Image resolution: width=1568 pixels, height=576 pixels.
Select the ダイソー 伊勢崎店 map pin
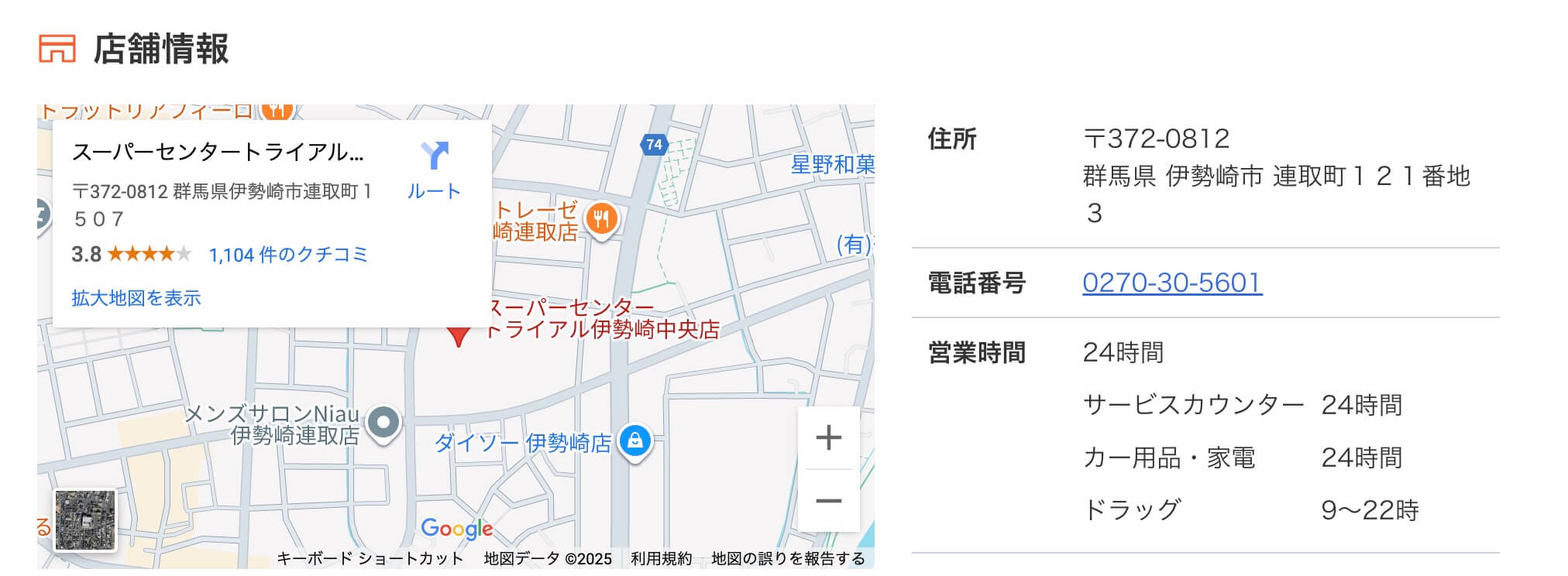click(635, 441)
